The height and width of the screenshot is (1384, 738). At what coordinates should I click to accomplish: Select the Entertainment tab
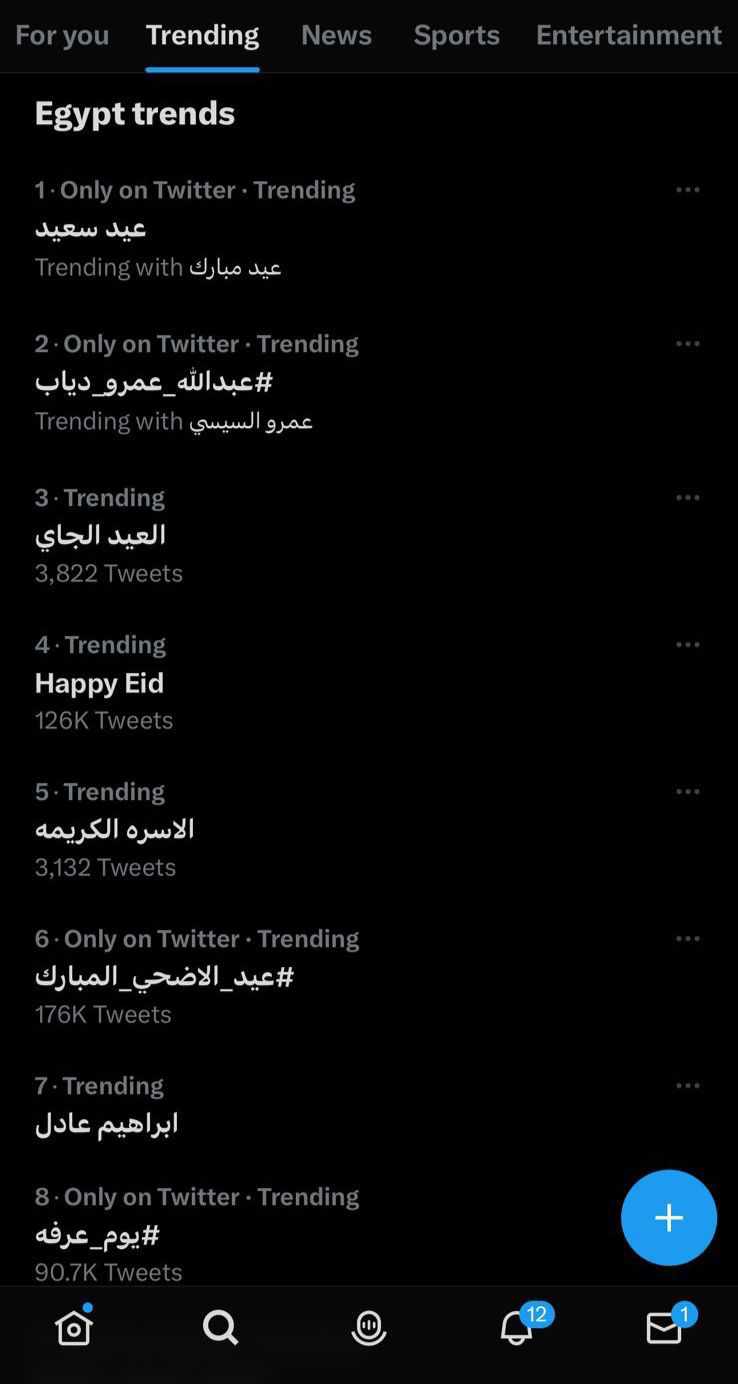[x=628, y=35]
